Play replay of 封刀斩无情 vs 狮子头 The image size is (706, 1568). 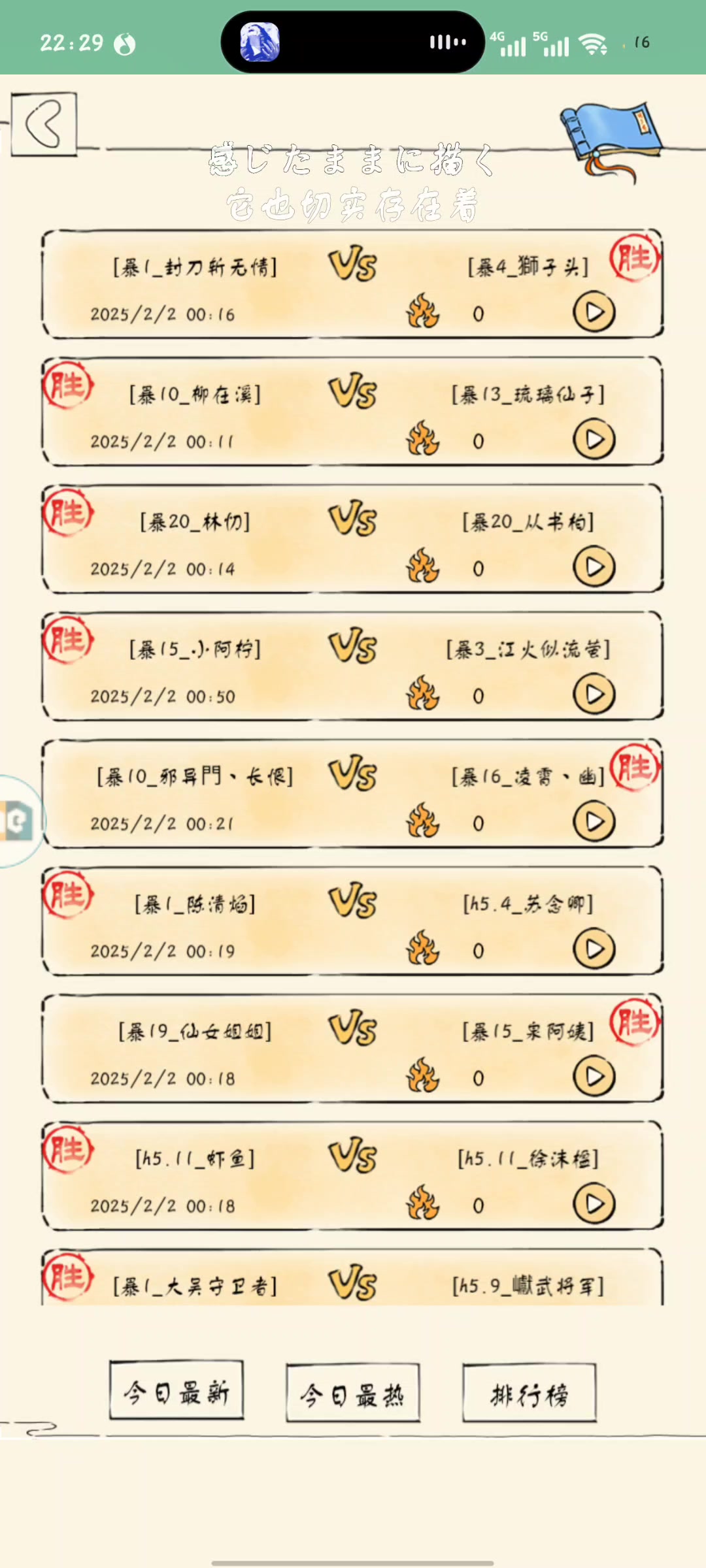pos(594,312)
